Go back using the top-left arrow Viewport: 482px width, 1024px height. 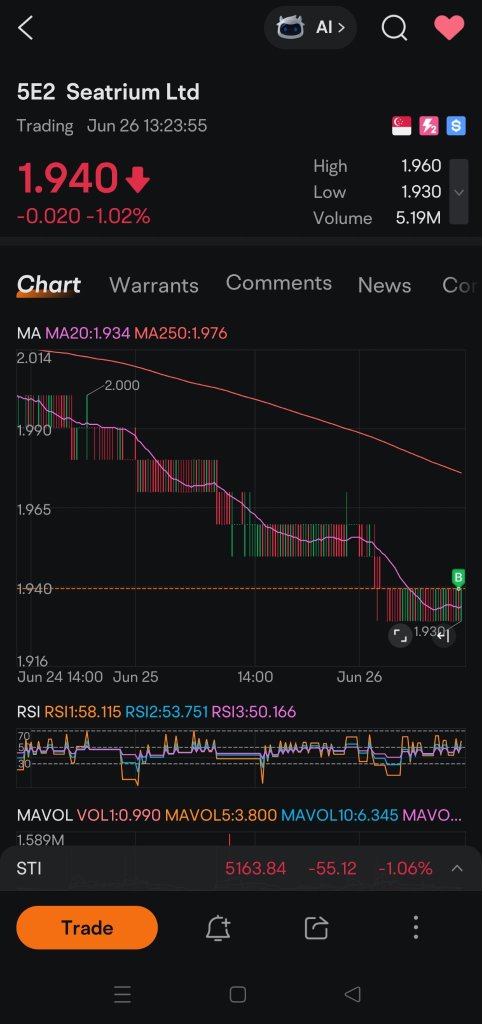click(25, 28)
